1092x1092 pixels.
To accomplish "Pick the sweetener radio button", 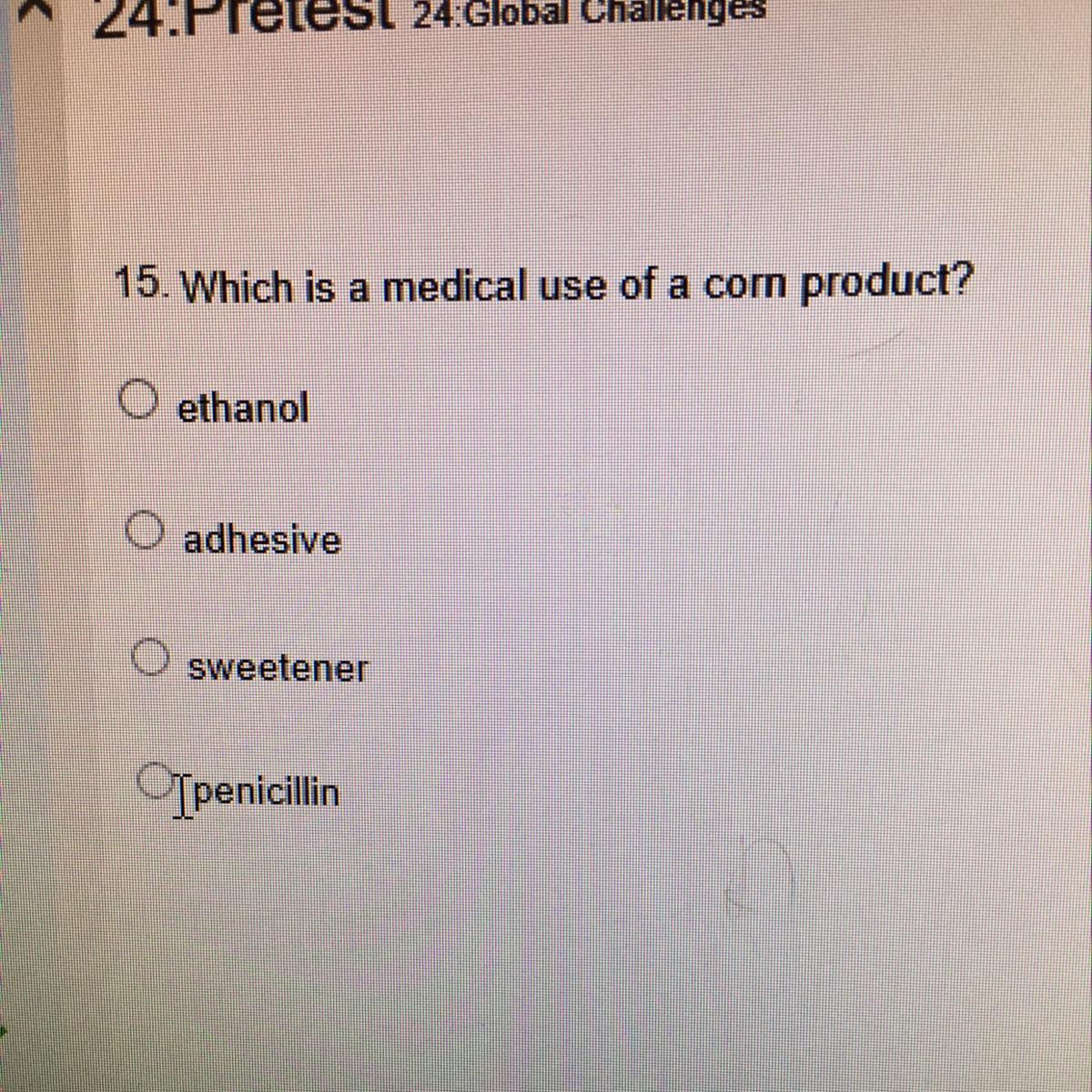I will click(x=151, y=656).
